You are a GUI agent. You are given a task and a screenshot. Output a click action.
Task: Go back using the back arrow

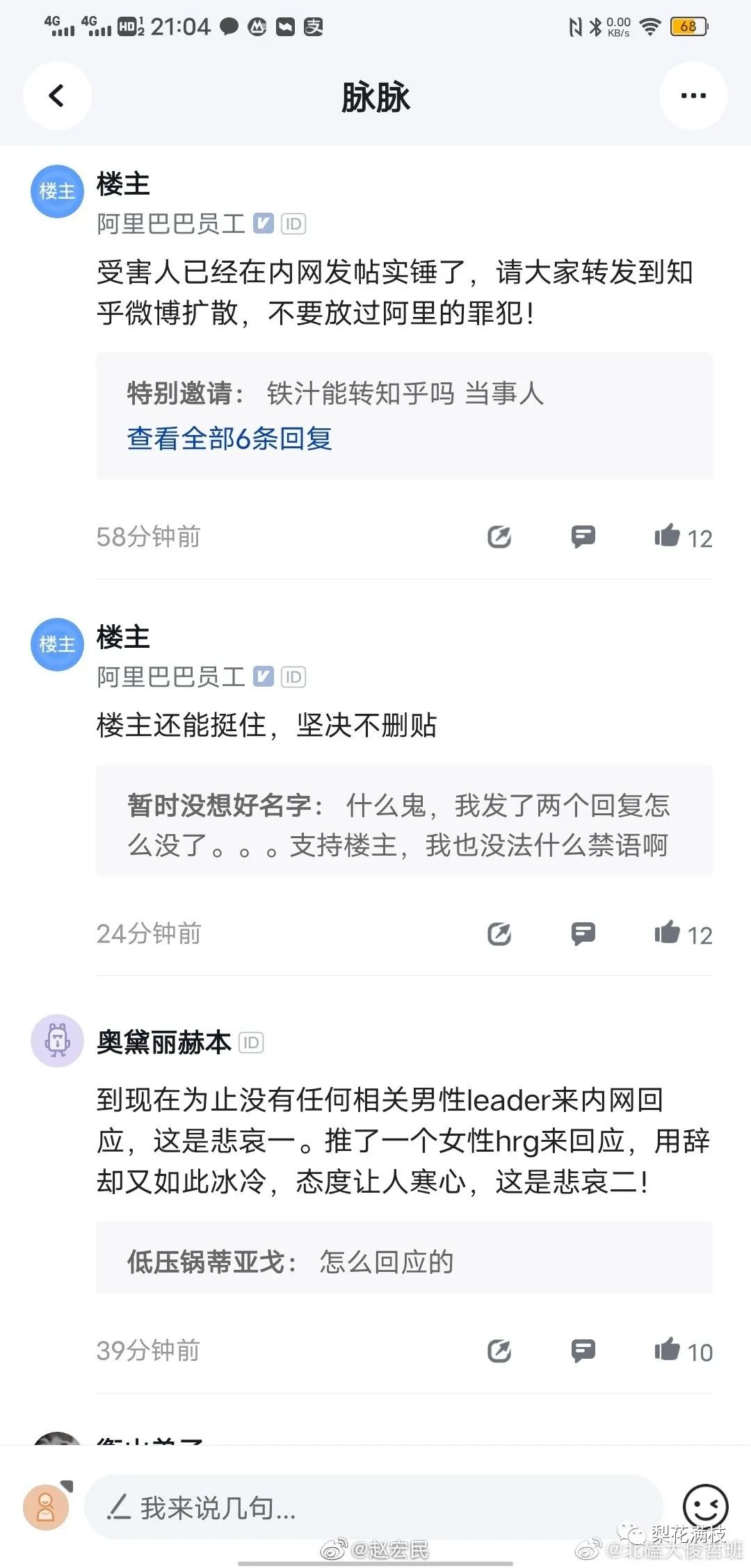57,96
